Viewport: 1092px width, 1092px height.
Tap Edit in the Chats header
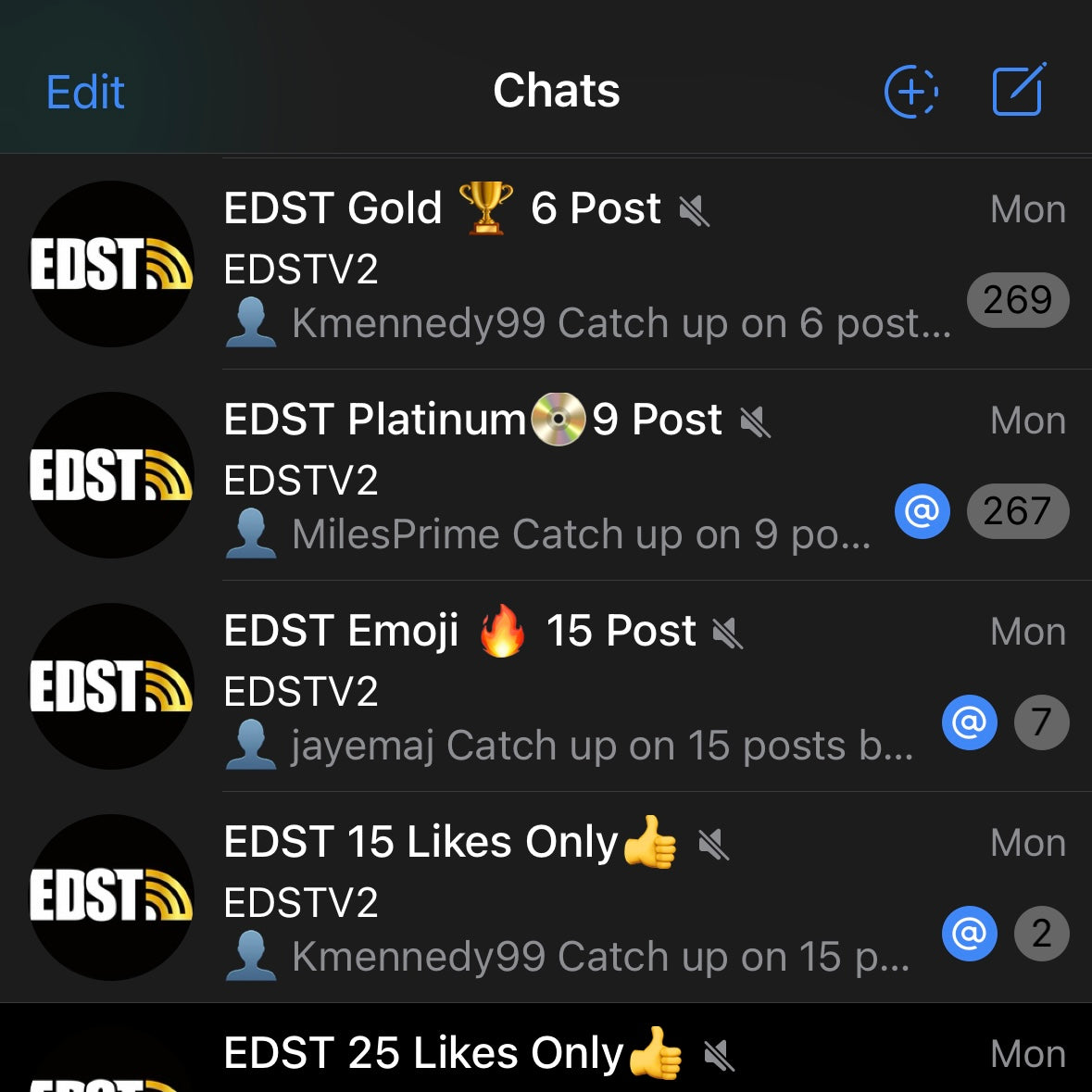(x=85, y=93)
